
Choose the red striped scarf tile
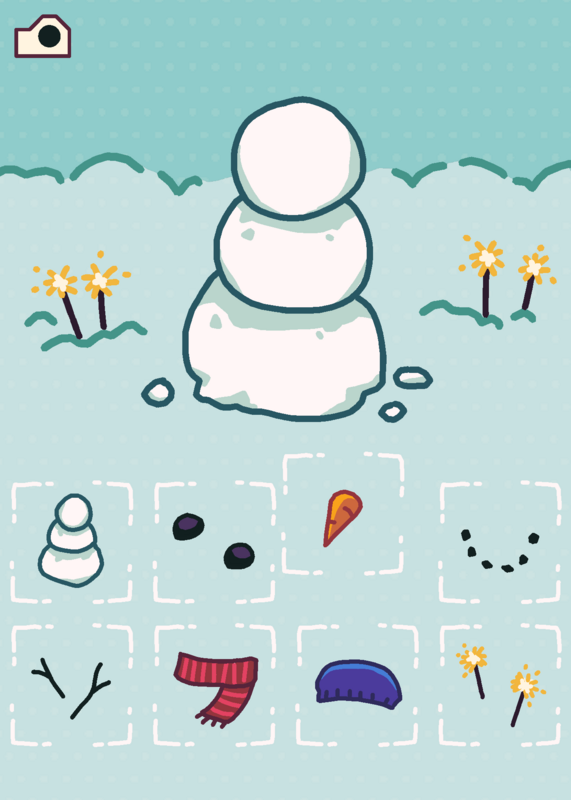[214, 685]
